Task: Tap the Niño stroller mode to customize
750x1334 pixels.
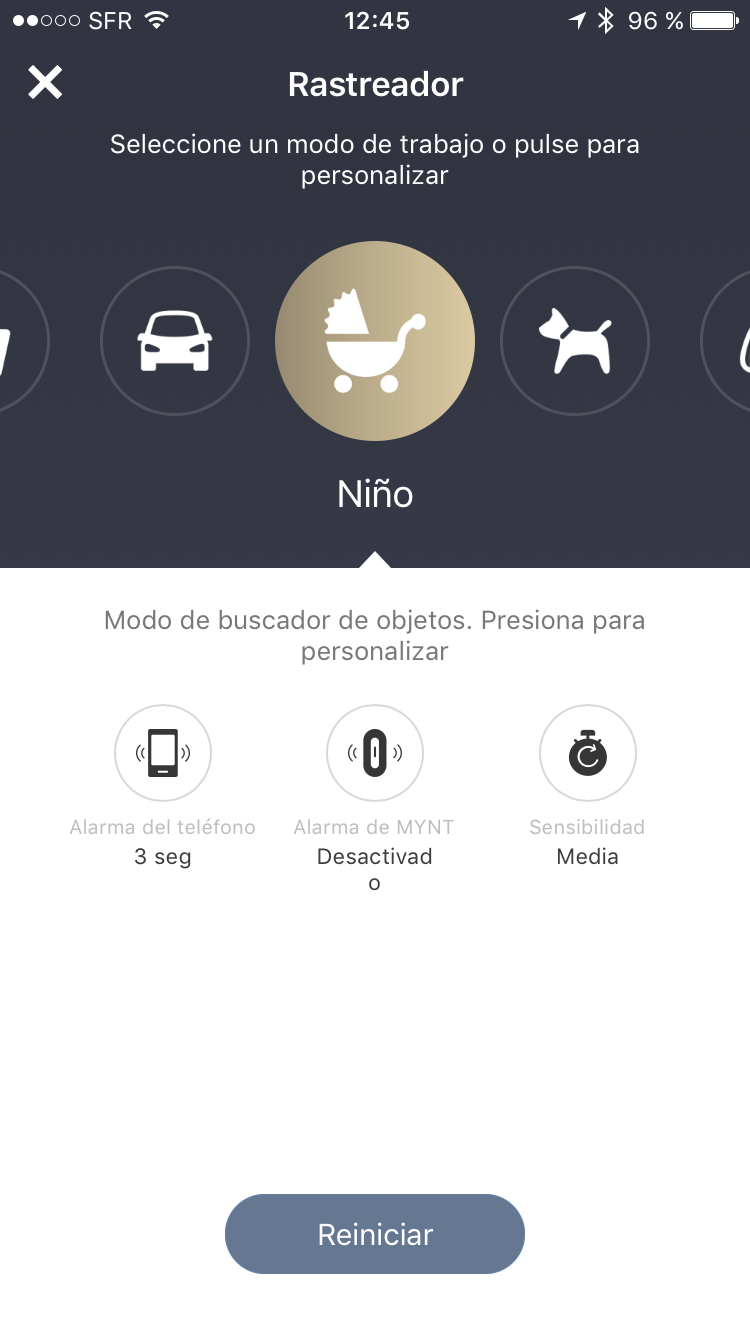Action: (375, 341)
